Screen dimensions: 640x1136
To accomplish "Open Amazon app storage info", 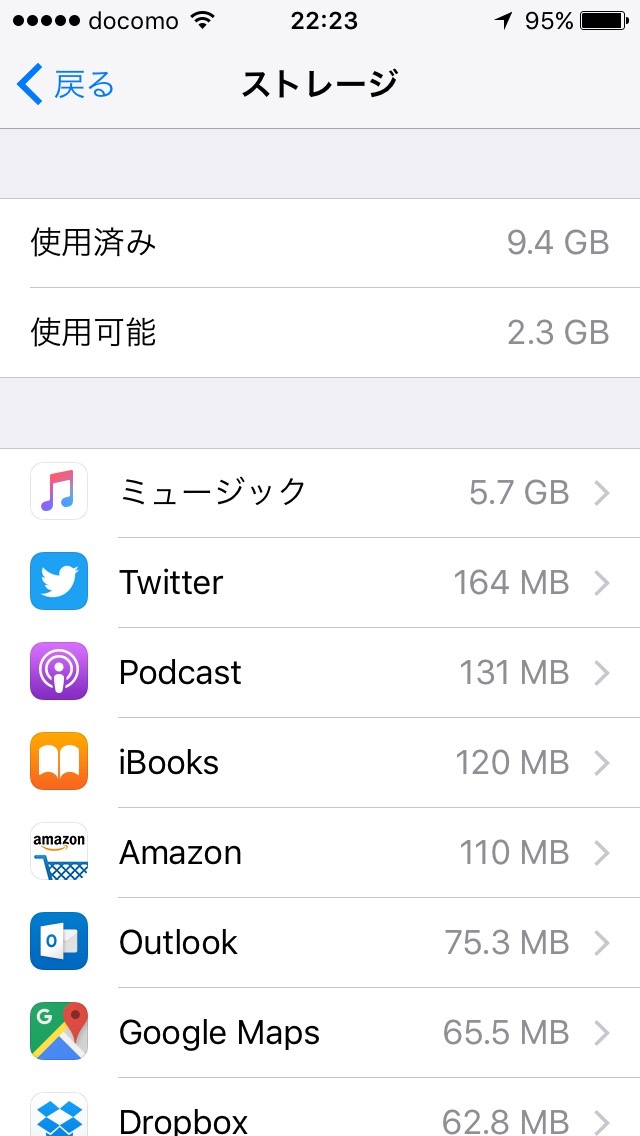I will (320, 852).
